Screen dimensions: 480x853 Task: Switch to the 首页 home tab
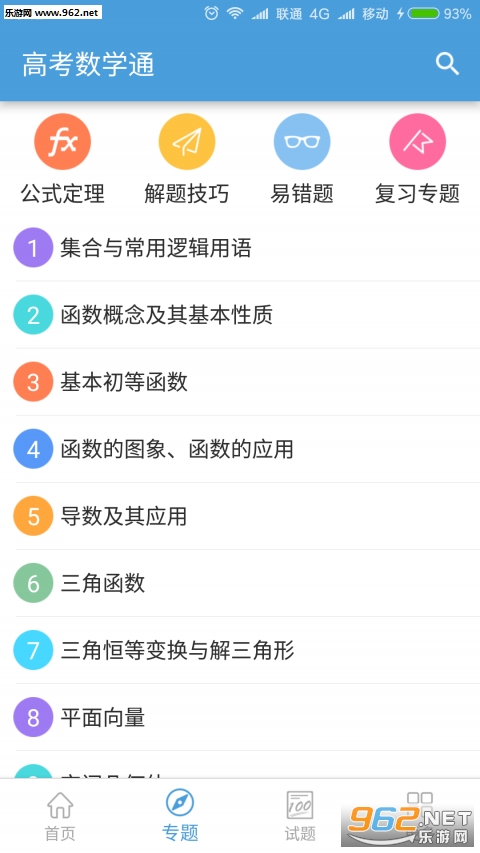tap(60, 816)
